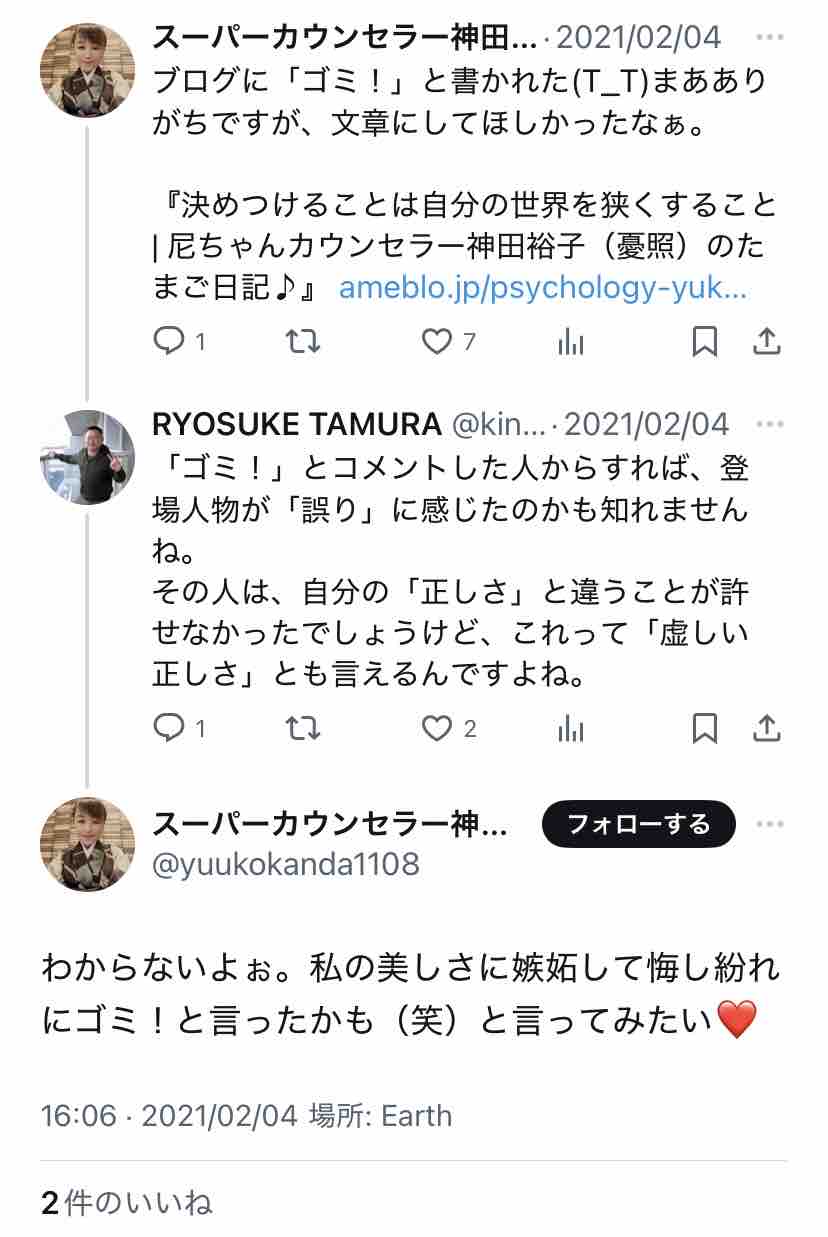This screenshot has height=1237, width=828.
Task: Retweet RYOSUKE TAMURA's reply
Action: tap(303, 728)
